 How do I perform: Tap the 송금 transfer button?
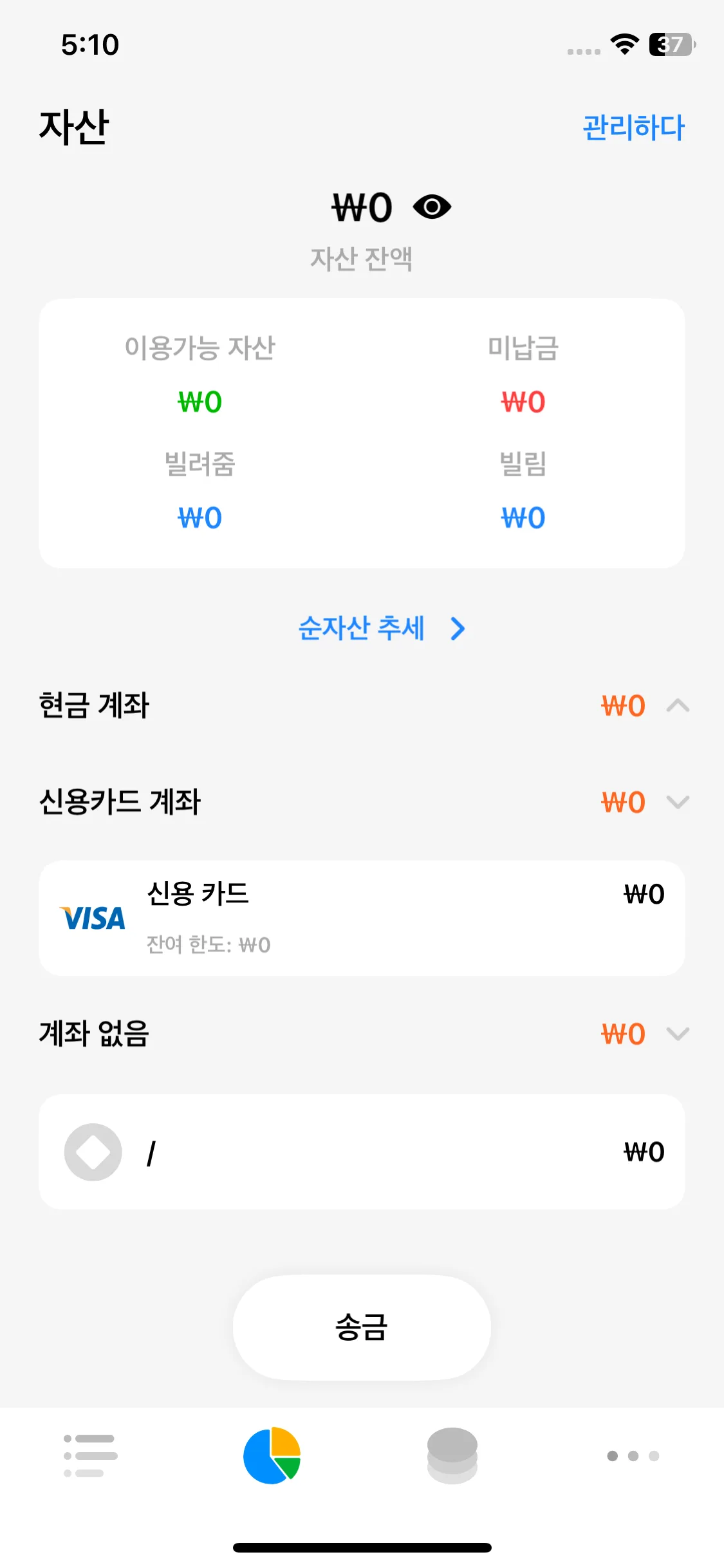pyautogui.click(x=362, y=1327)
